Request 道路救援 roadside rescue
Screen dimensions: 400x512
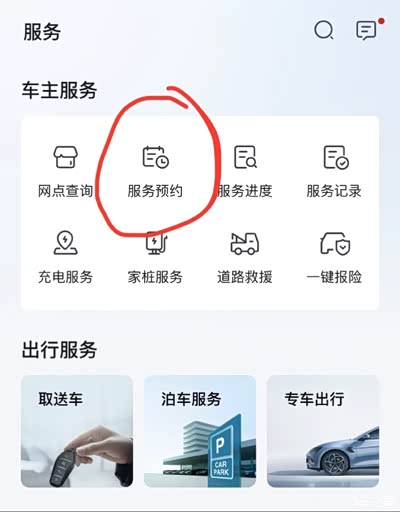click(245, 257)
